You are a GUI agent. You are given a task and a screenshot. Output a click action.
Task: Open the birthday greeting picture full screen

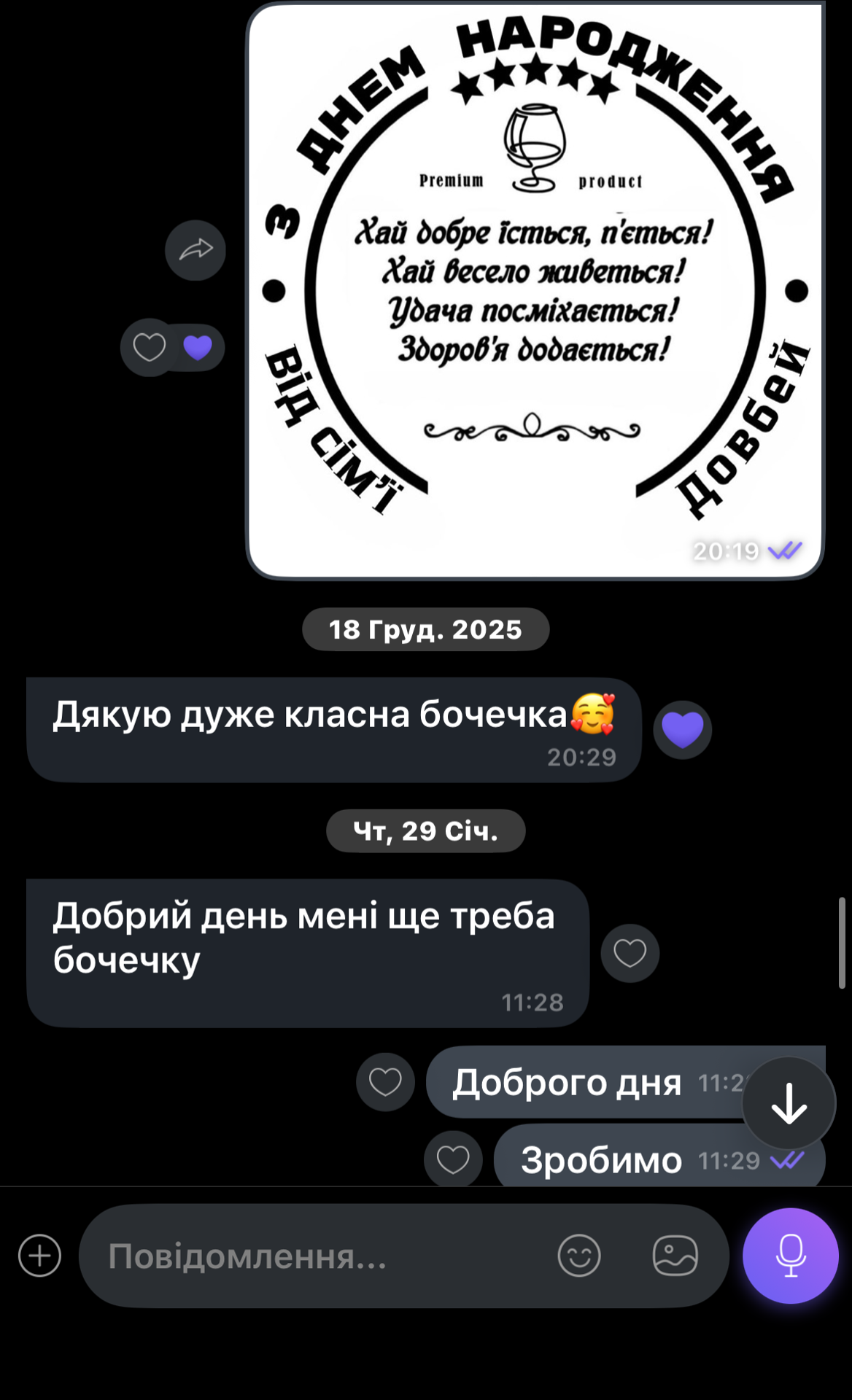coord(535,292)
